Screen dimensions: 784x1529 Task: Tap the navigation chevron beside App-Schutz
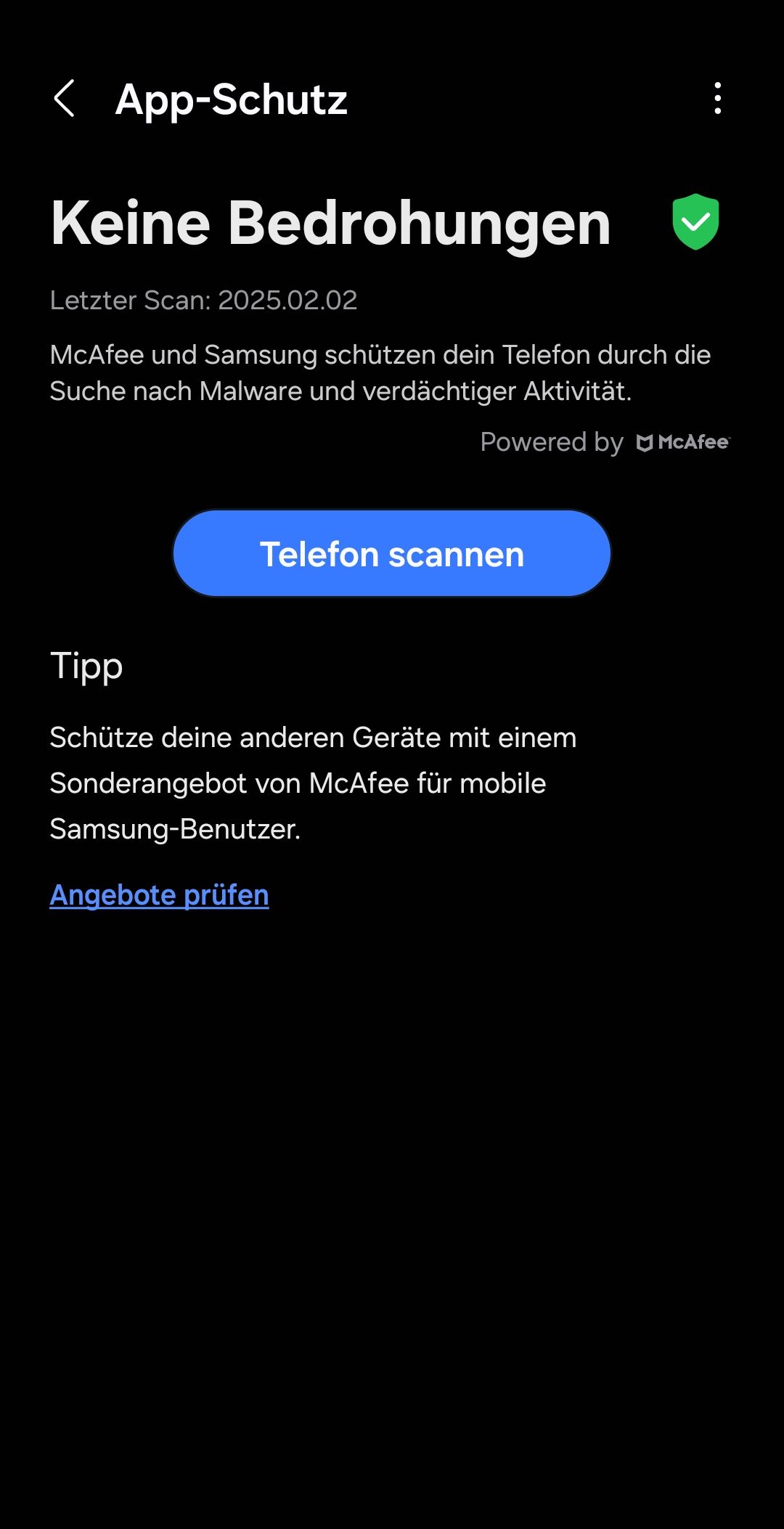tap(65, 100)
